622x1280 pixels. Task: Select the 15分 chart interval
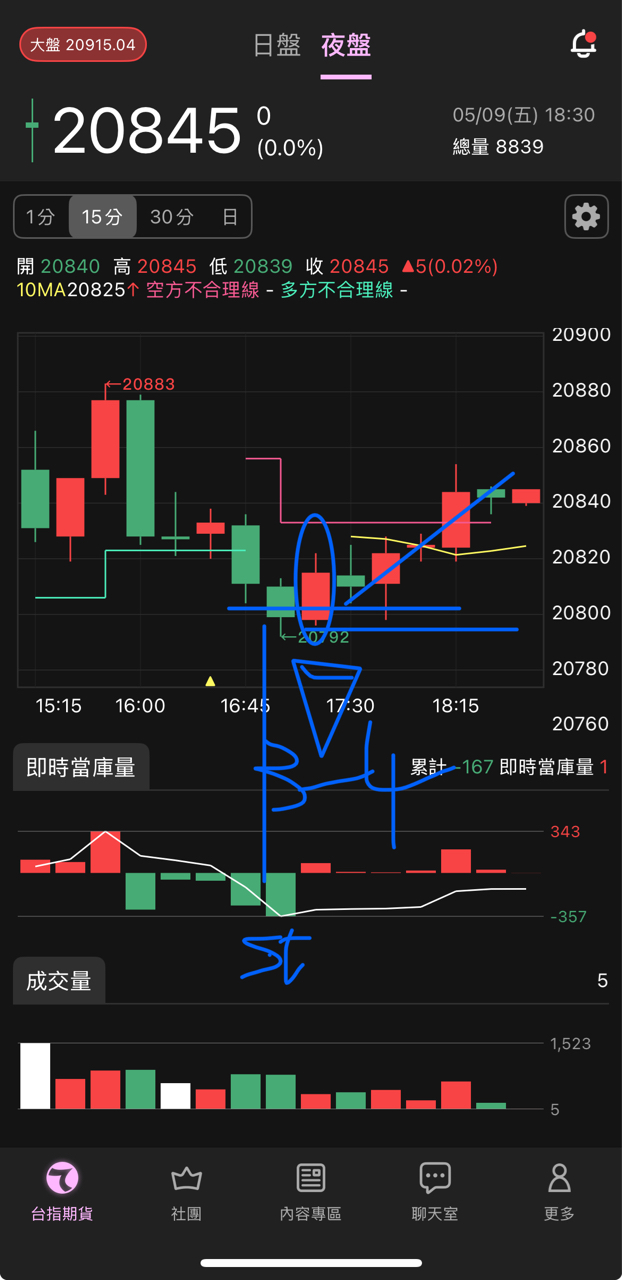[x=102, y=217]
